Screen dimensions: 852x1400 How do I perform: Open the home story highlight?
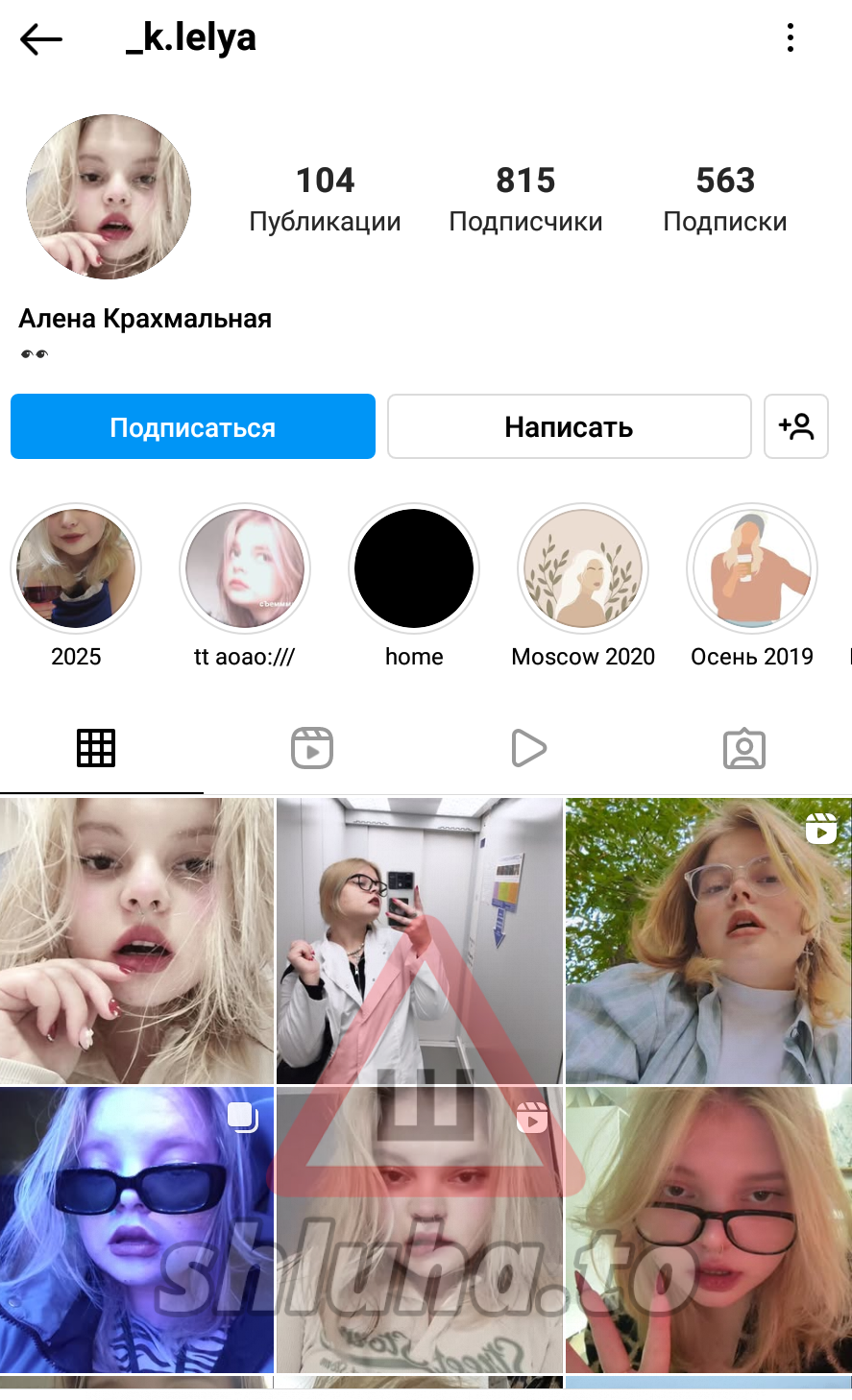[x=414, y=568]
